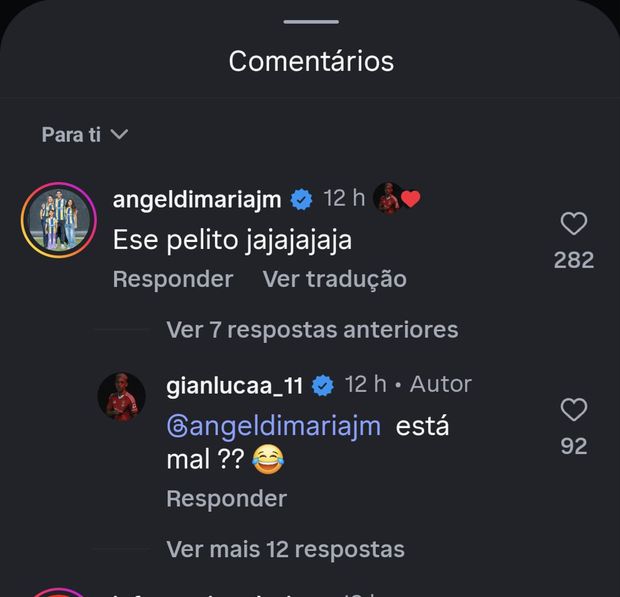
Task: Open the 'Para ti' comment sort dropdown
Action: click(x=85, y=134)
